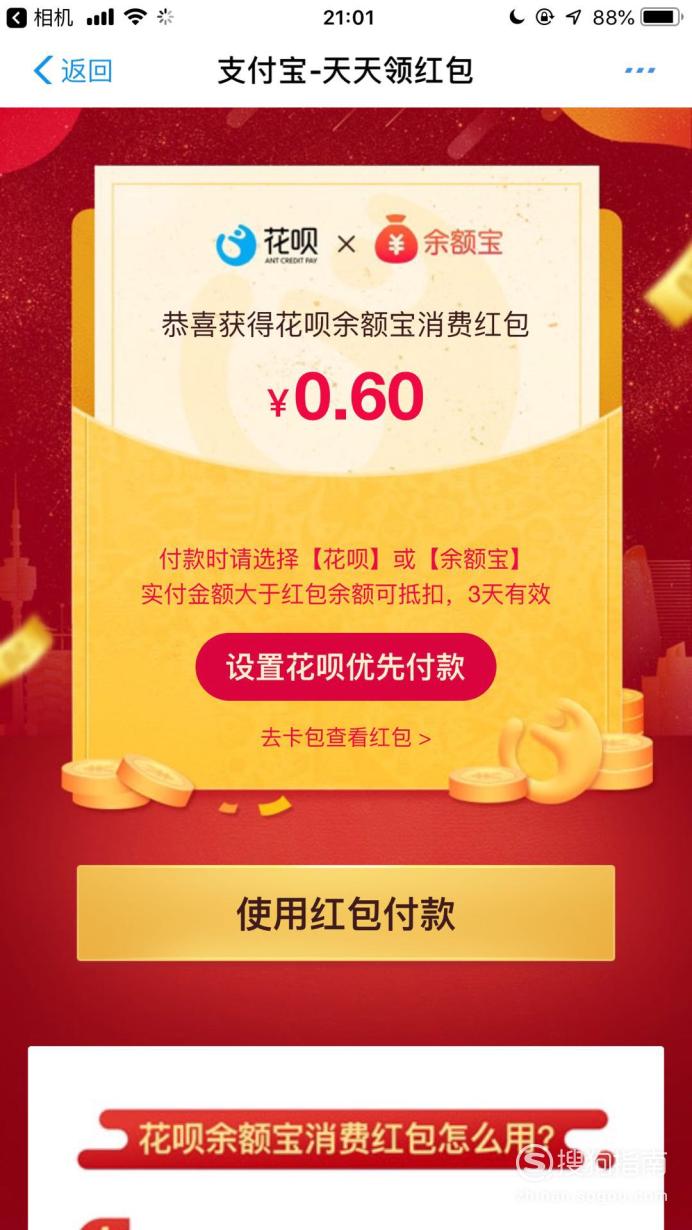The width and height of the screenshot is (692, 1230).
Task: Tap 使用红包付款 button
Action: 346,913
